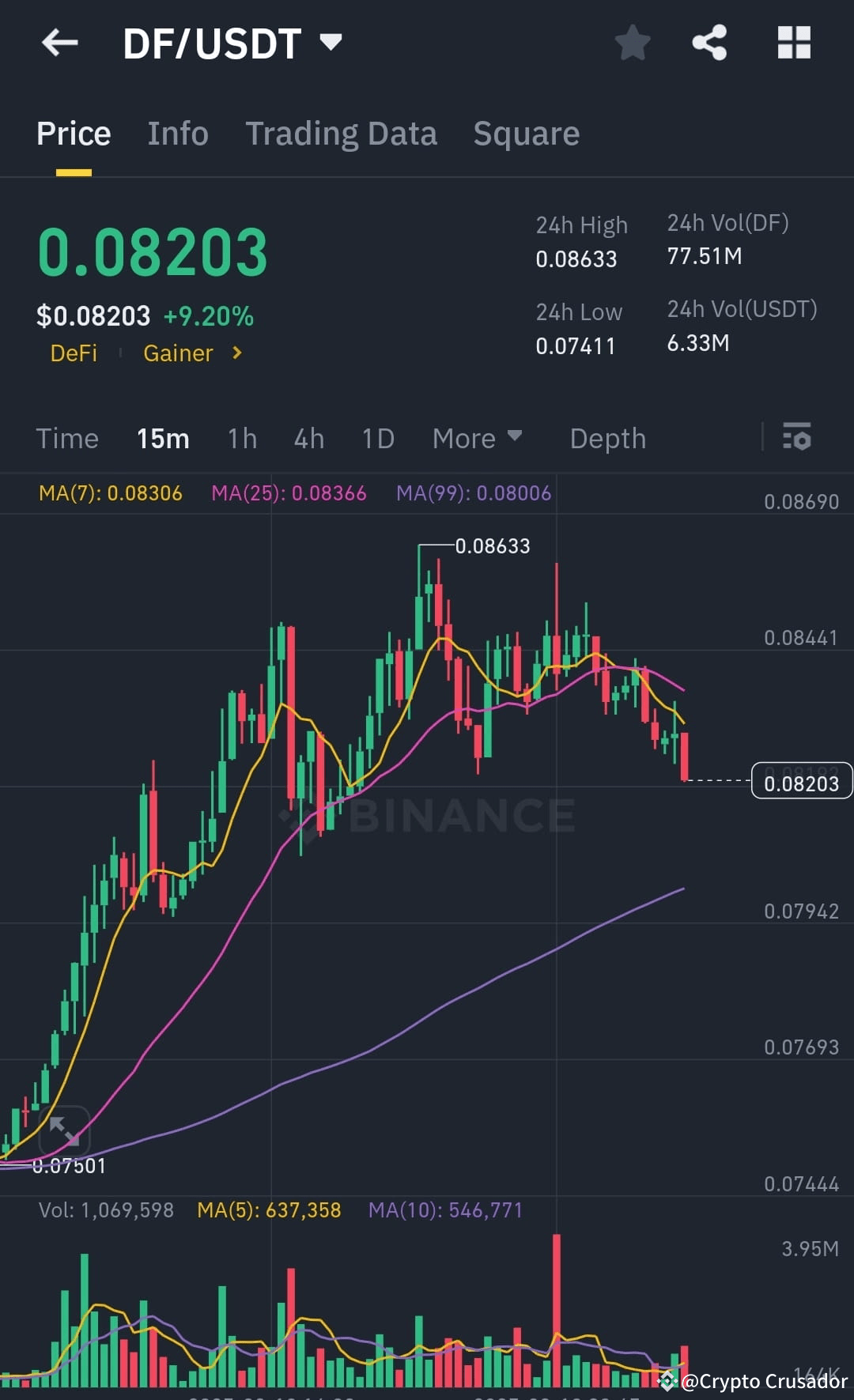
Task: Tap the current price 0.08203 marker
Action: [x=802, y=783]
